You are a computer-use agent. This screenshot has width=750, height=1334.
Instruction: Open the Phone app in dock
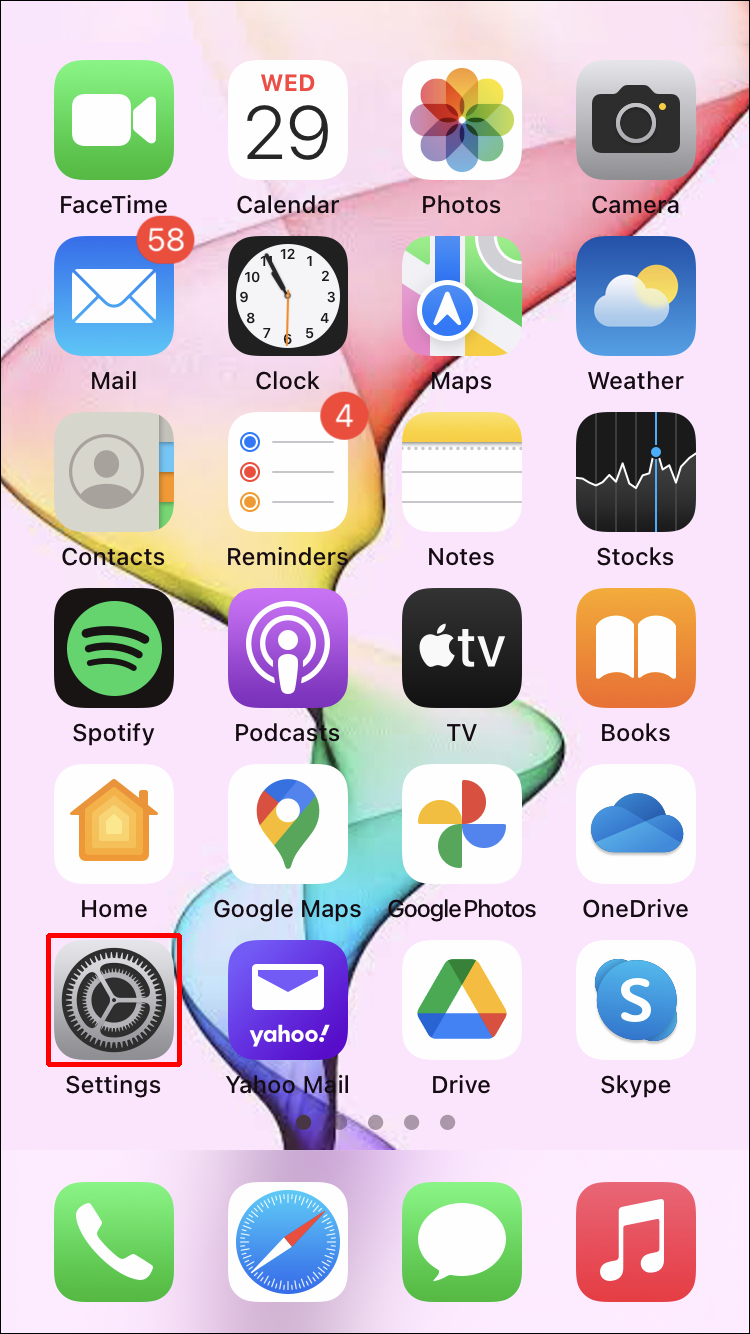click(x=114, y=1242)
